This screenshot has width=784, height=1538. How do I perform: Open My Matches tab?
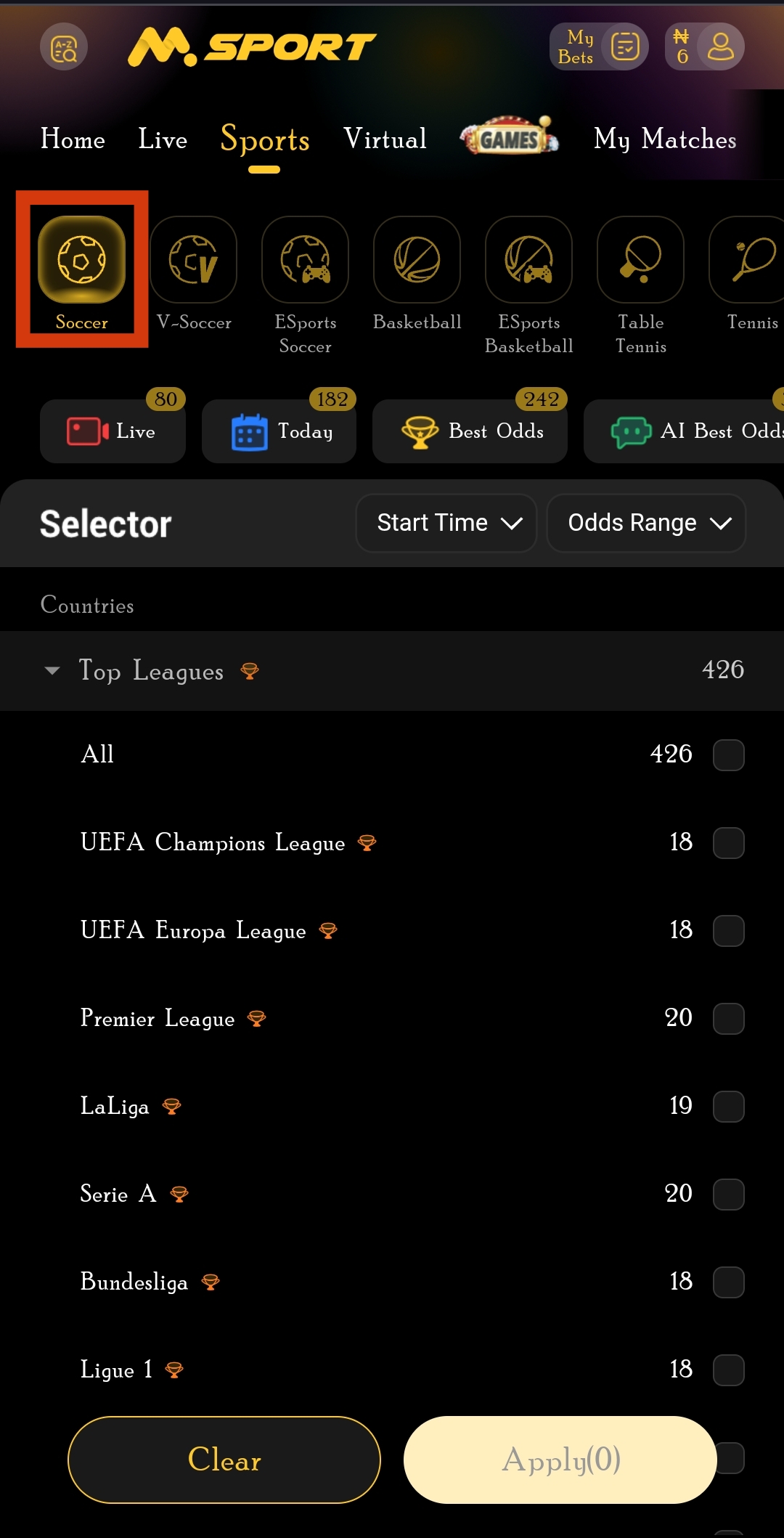[x=664, y=139]
